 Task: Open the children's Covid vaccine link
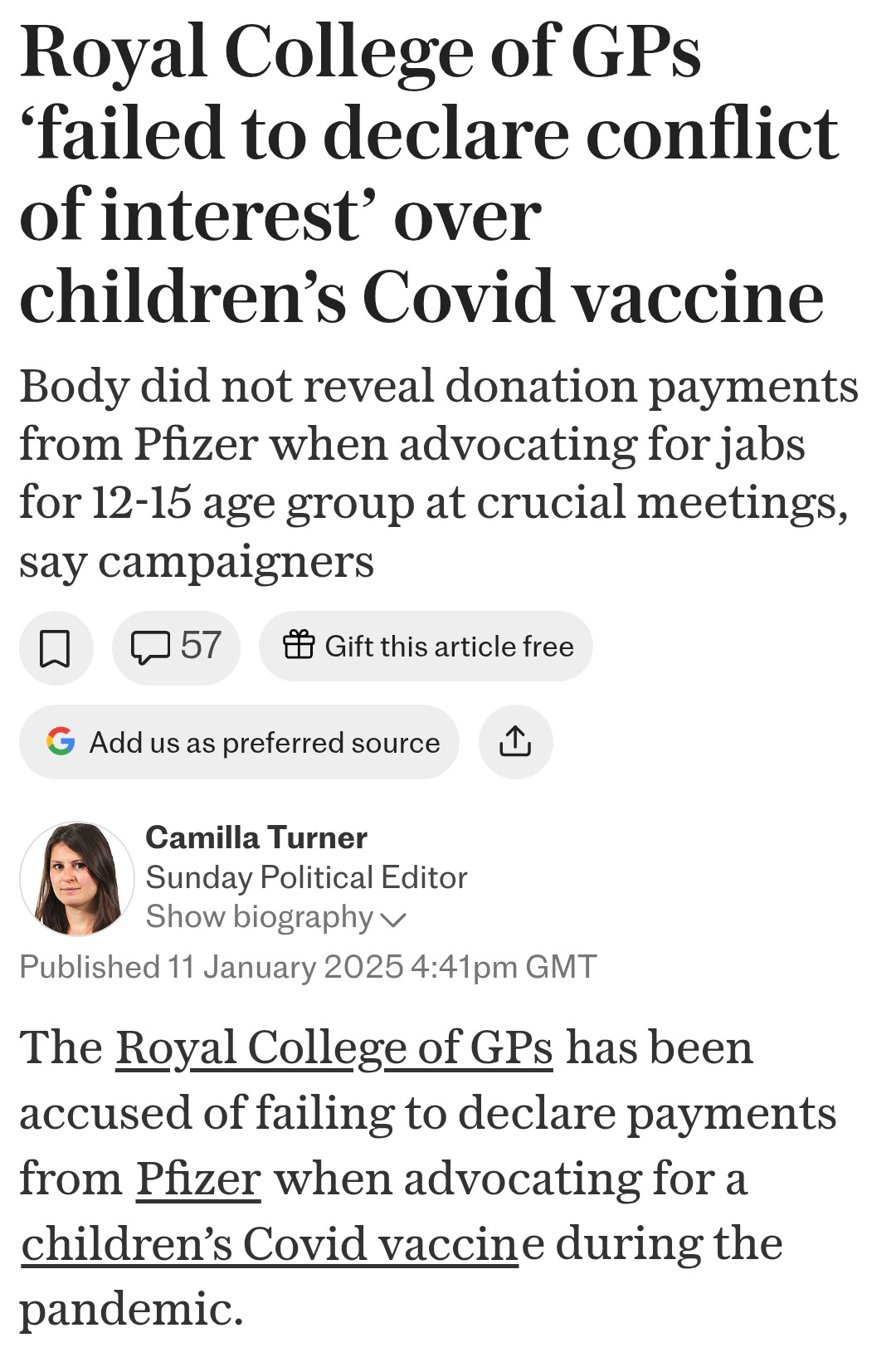270,1244
